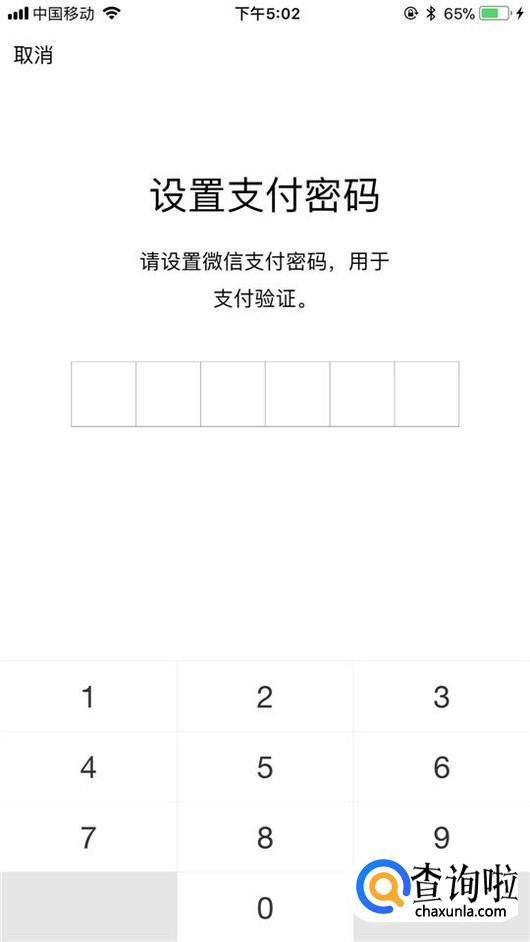Screen dimensions: 530x942
Task: Enter digit 1 on the keypad
Action: pos(88,697)
